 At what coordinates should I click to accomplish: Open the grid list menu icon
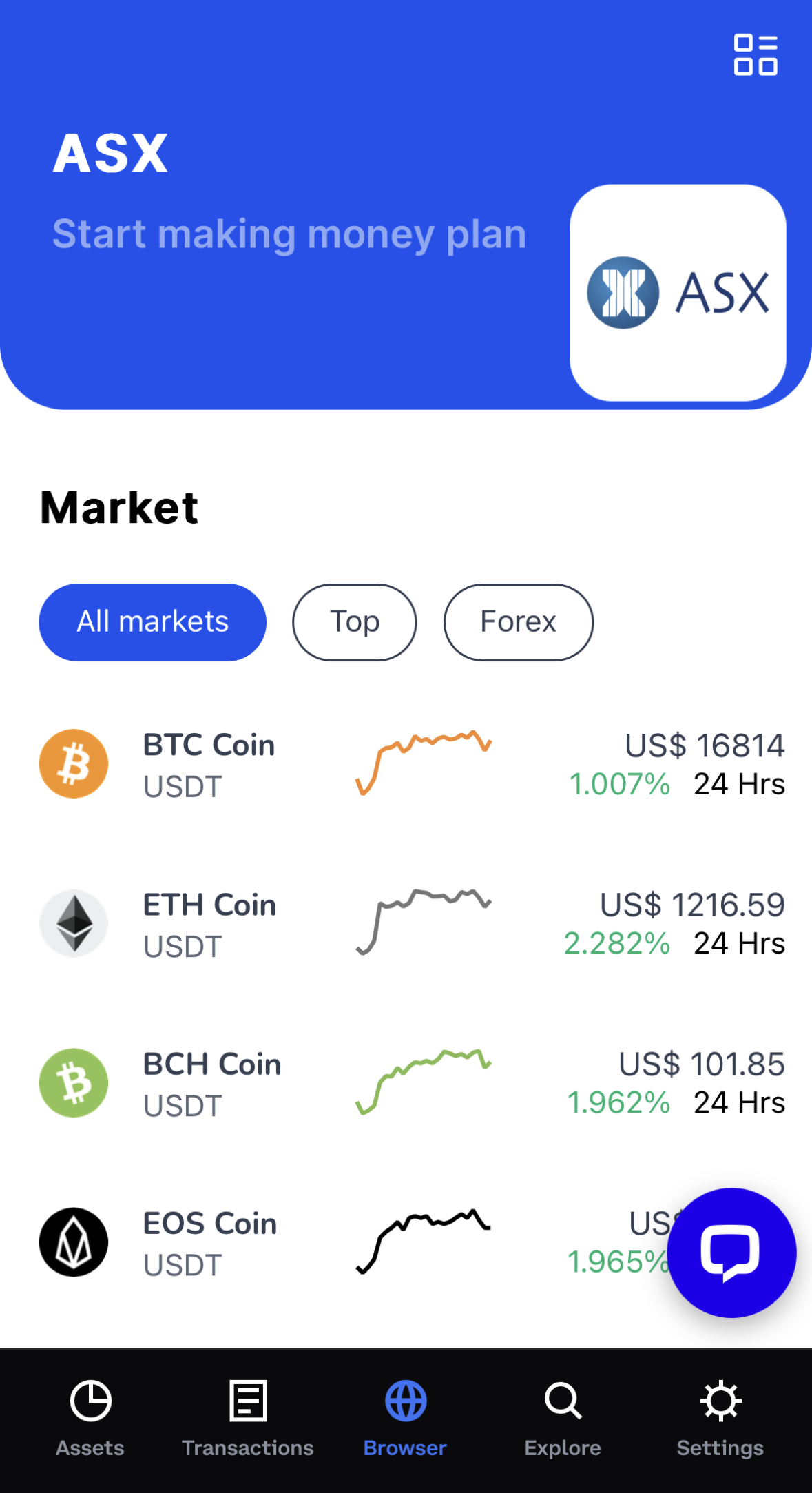click(755, 54)
